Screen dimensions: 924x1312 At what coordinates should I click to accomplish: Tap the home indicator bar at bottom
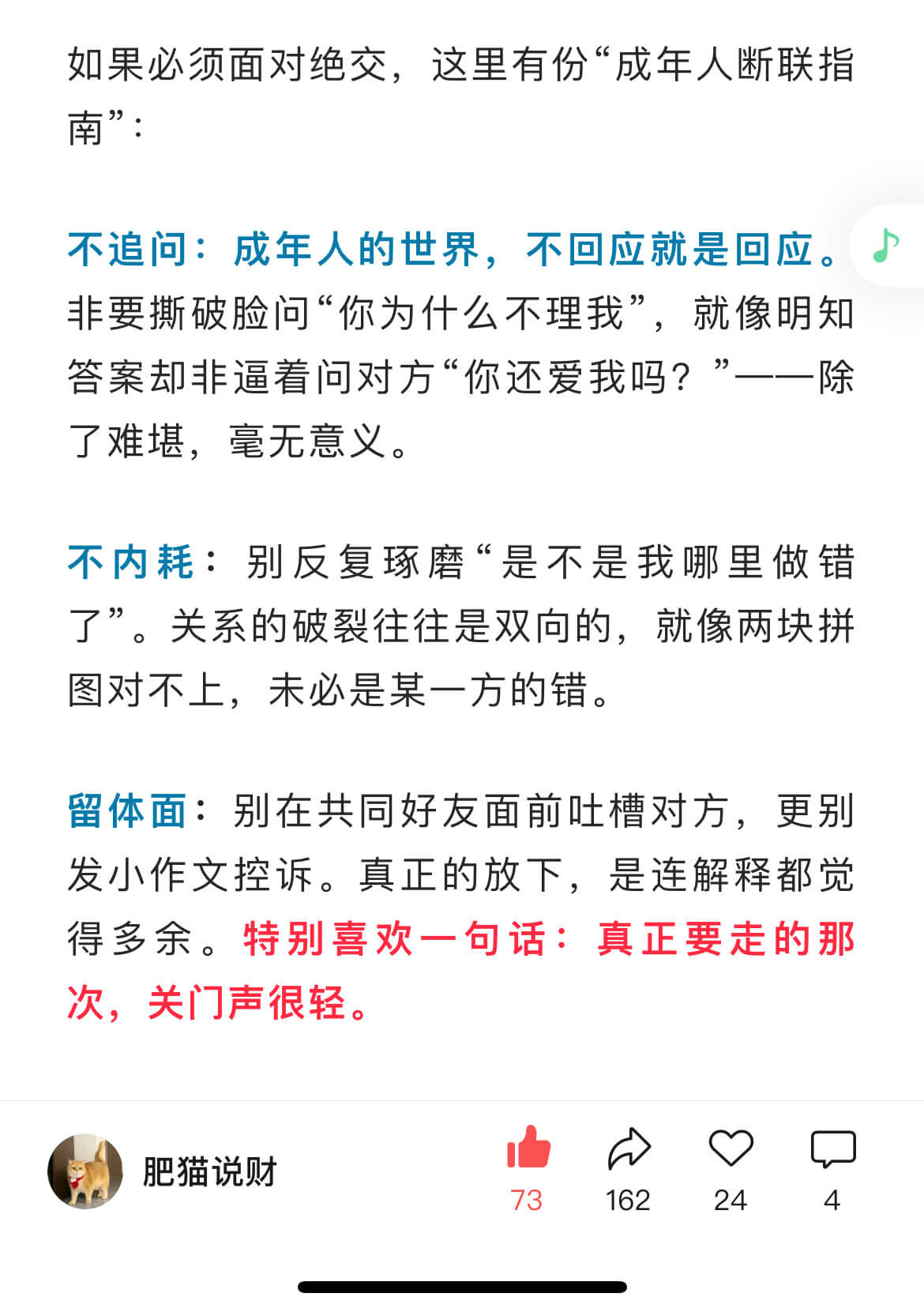click(462, 1287)
